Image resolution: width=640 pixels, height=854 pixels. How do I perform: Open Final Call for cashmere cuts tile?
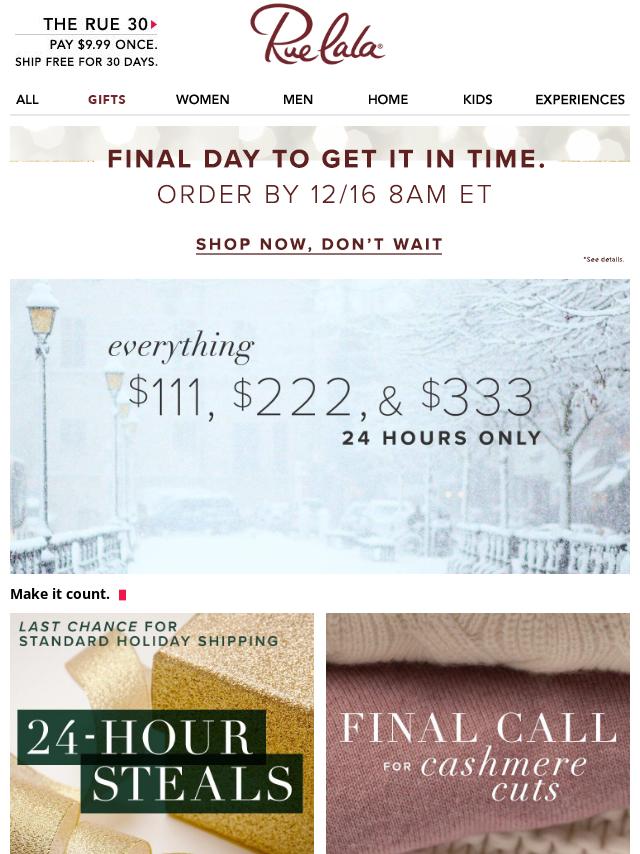click(478, 733)
